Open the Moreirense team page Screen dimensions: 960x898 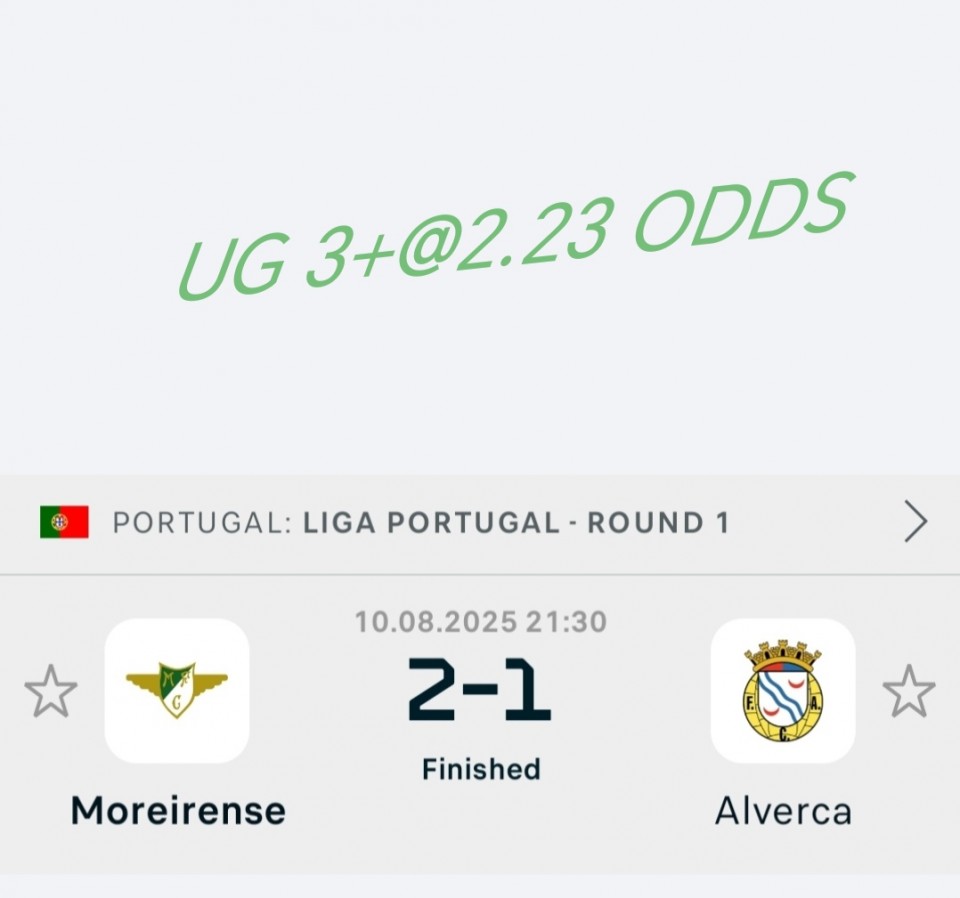(x=177, y=691)
